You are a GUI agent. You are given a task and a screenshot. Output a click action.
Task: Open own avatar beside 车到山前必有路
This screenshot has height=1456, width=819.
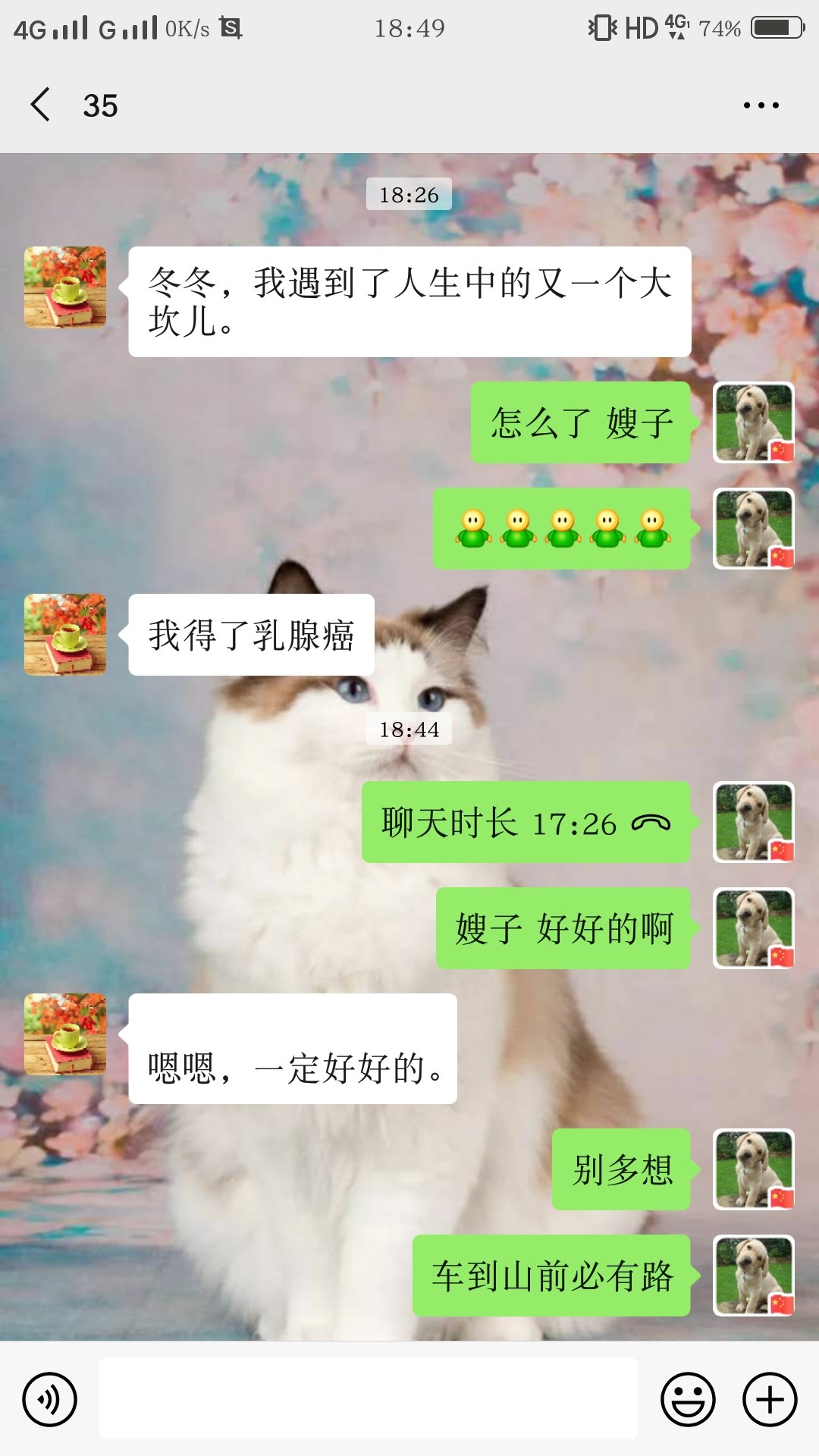coord(754,1276)
